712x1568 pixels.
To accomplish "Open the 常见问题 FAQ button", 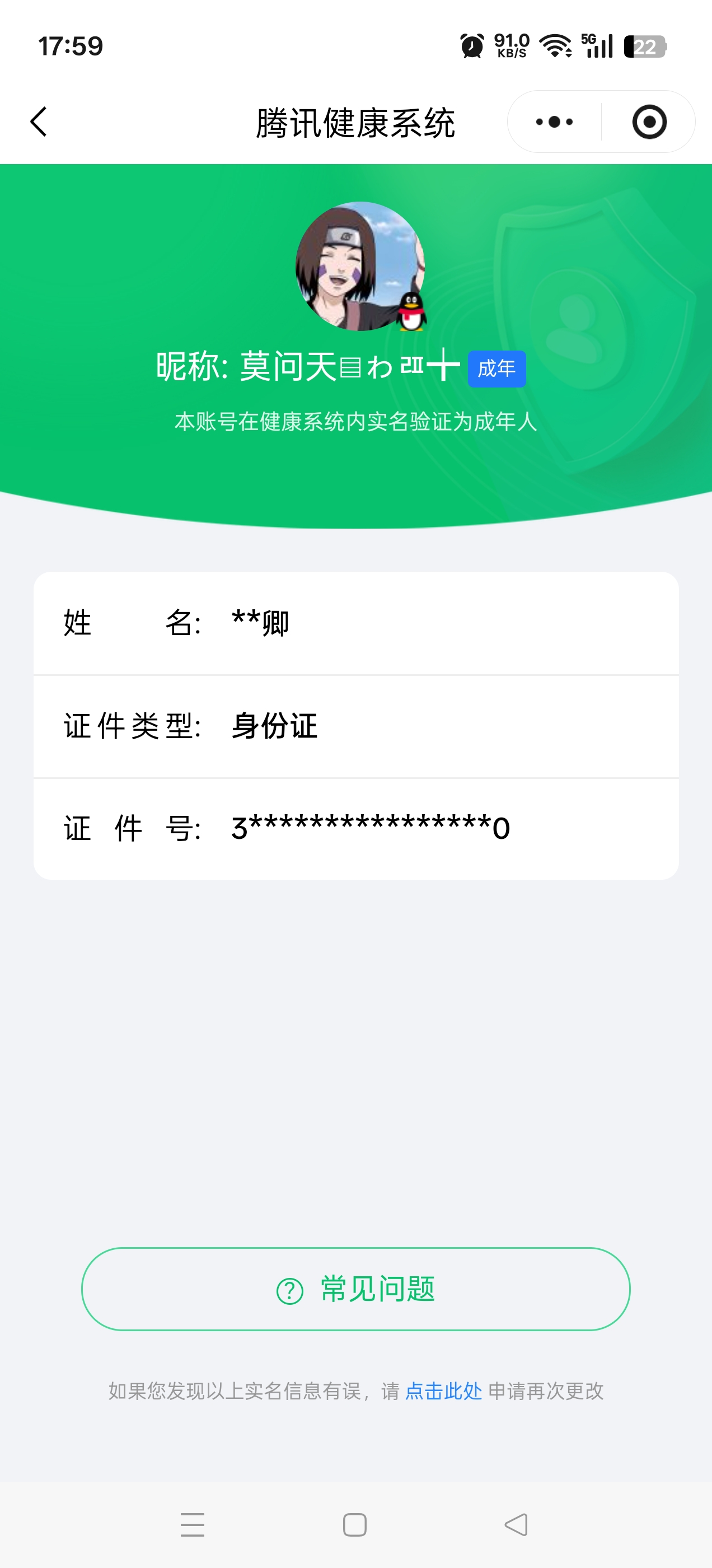I will tap(355, 1289).
